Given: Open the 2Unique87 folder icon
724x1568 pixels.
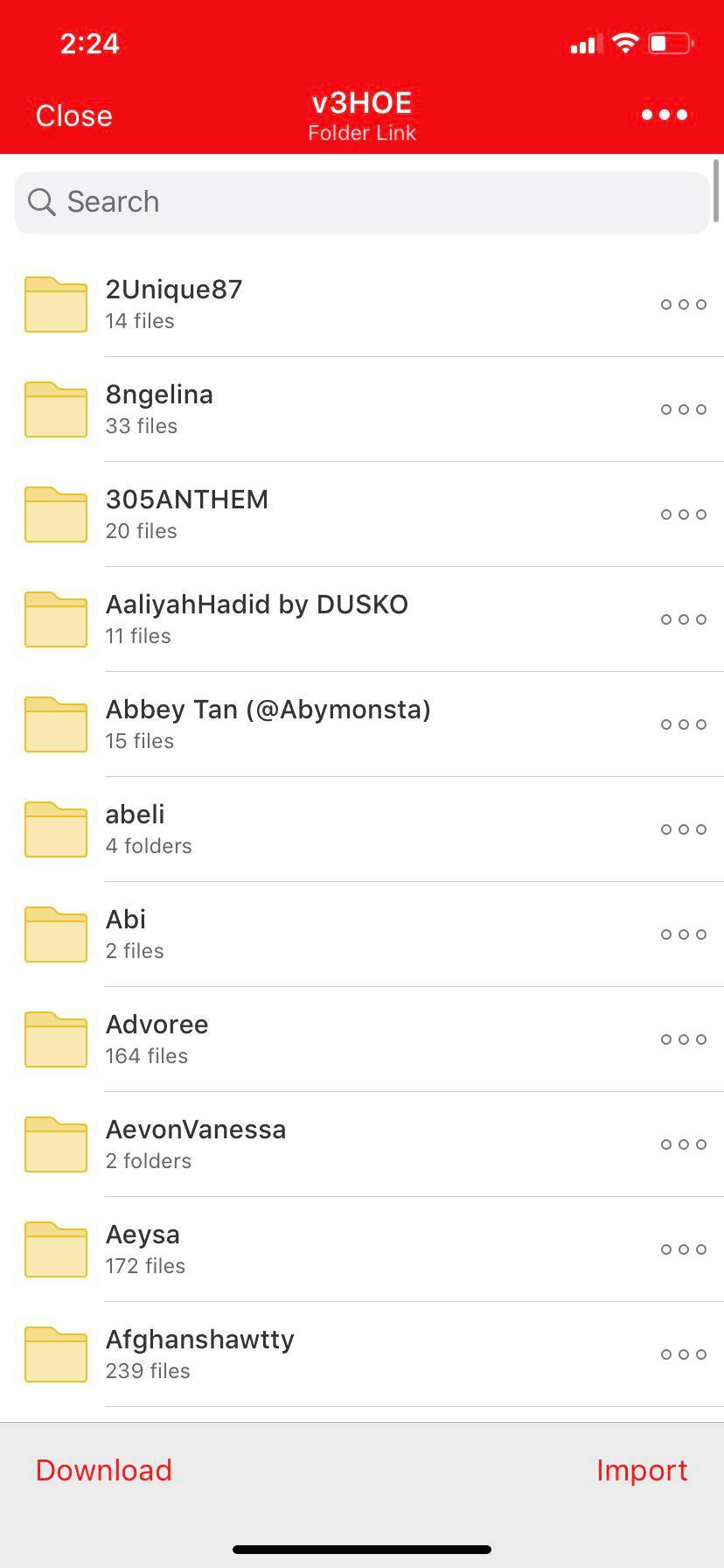Looking at the screenshot, I should 55,304.
